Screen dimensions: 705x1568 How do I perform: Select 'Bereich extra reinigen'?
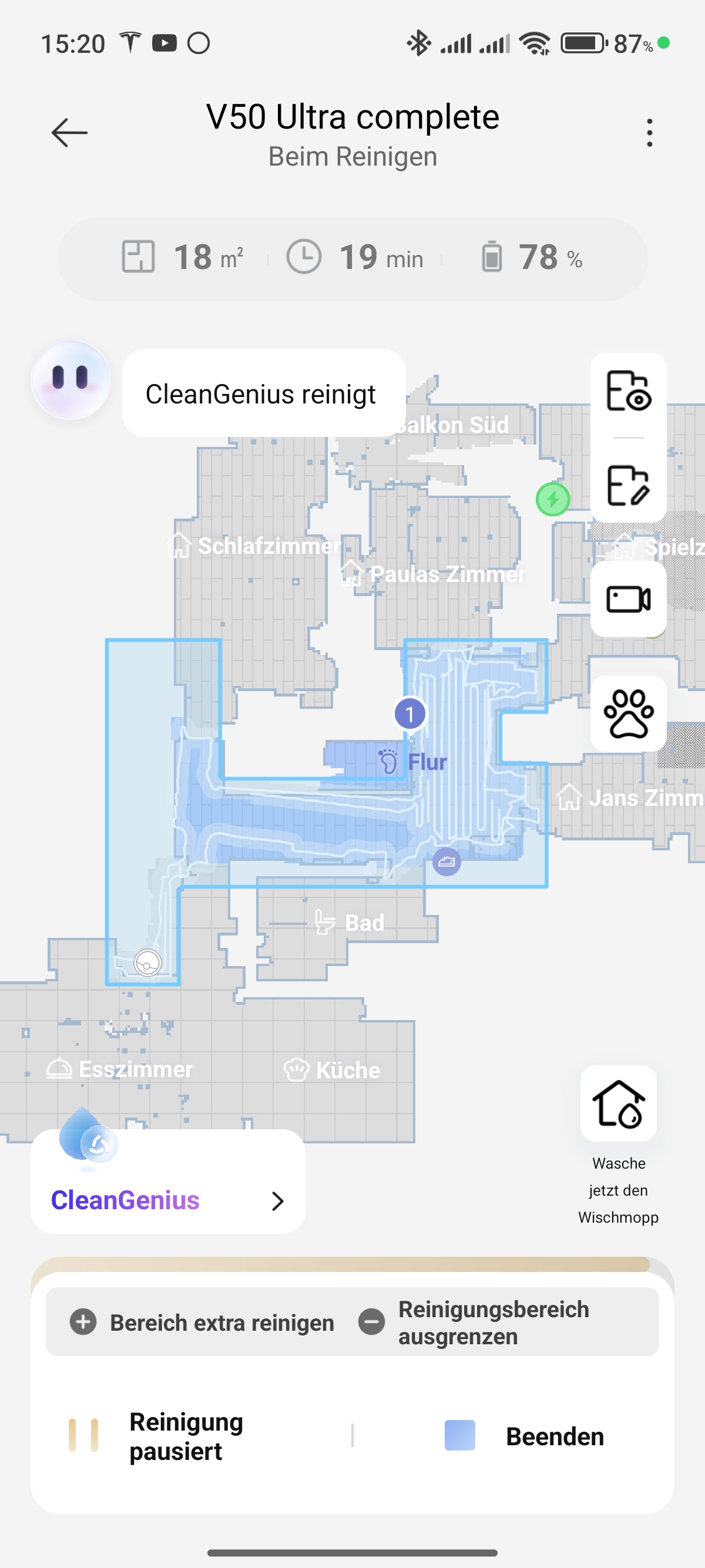(x=203, y=1322)
